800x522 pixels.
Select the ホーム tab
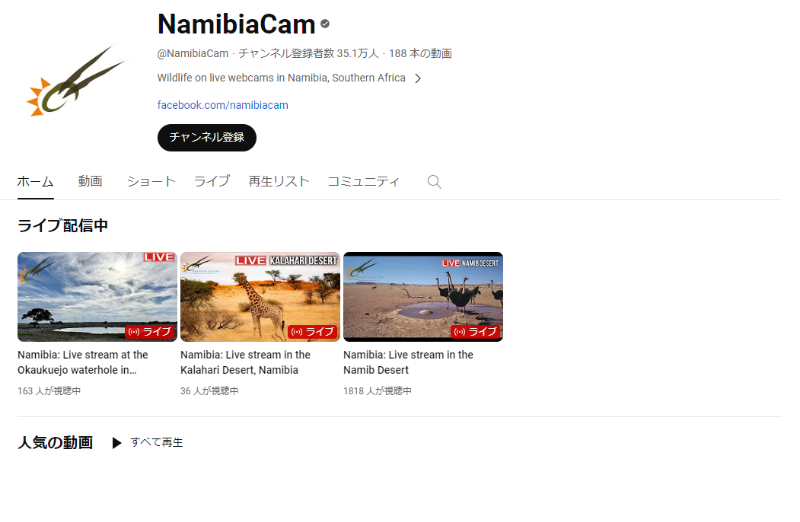35,181
